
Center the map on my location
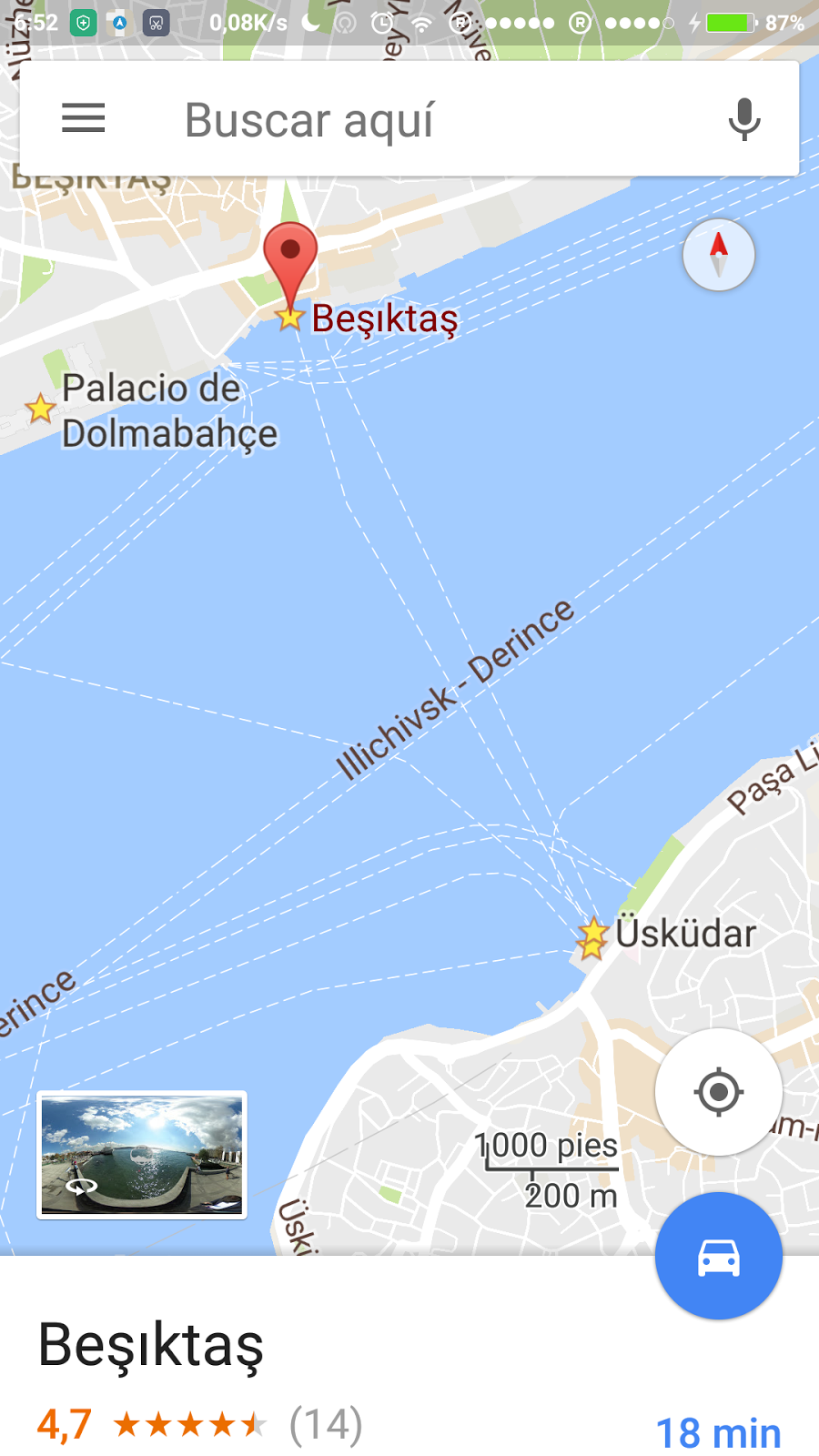(x=719, y=1091)
